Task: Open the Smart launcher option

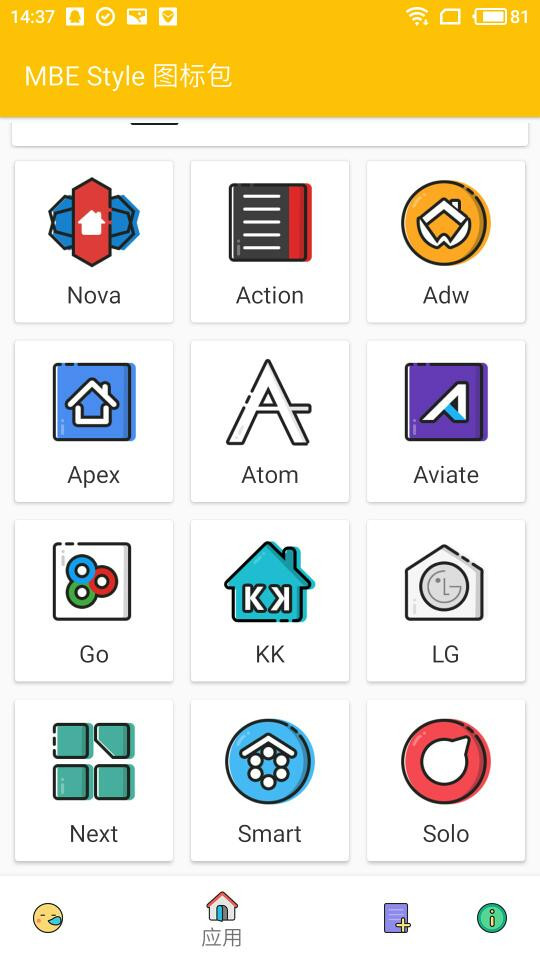Action: pos(270,780)
